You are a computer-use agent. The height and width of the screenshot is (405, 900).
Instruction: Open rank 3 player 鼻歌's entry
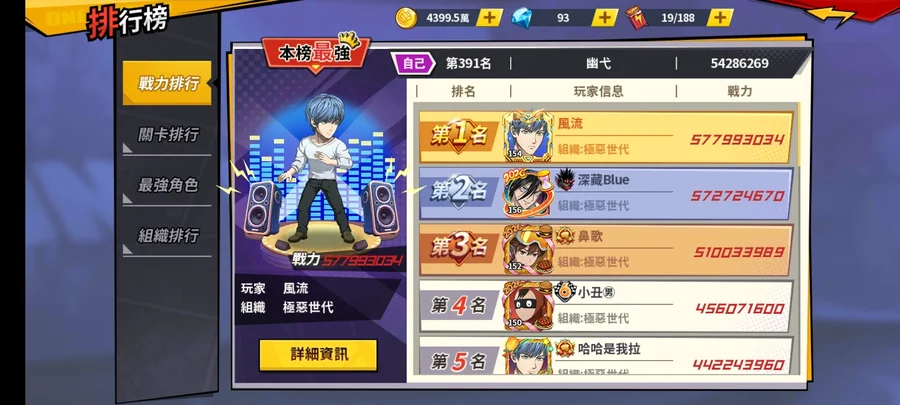point(605,249)
